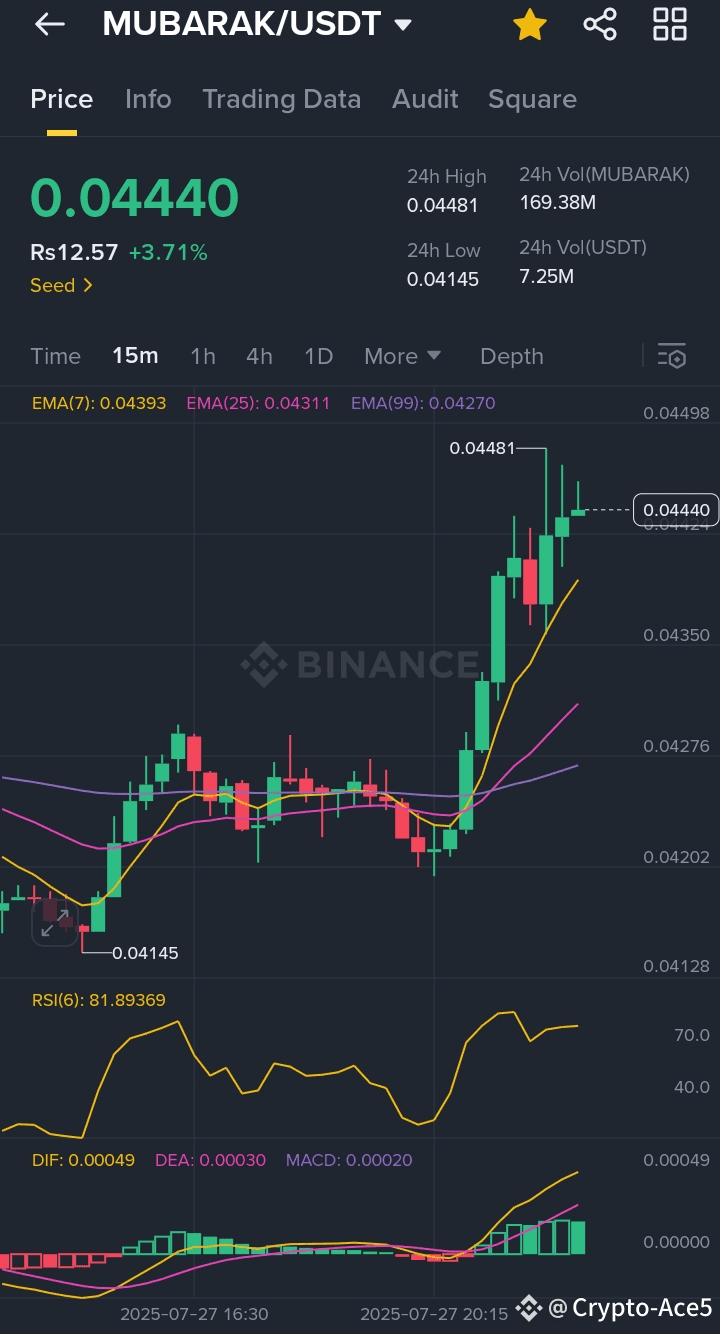720x1334 pixels.
Task: Switch to the Info tab
Action: tap(148, 99)
